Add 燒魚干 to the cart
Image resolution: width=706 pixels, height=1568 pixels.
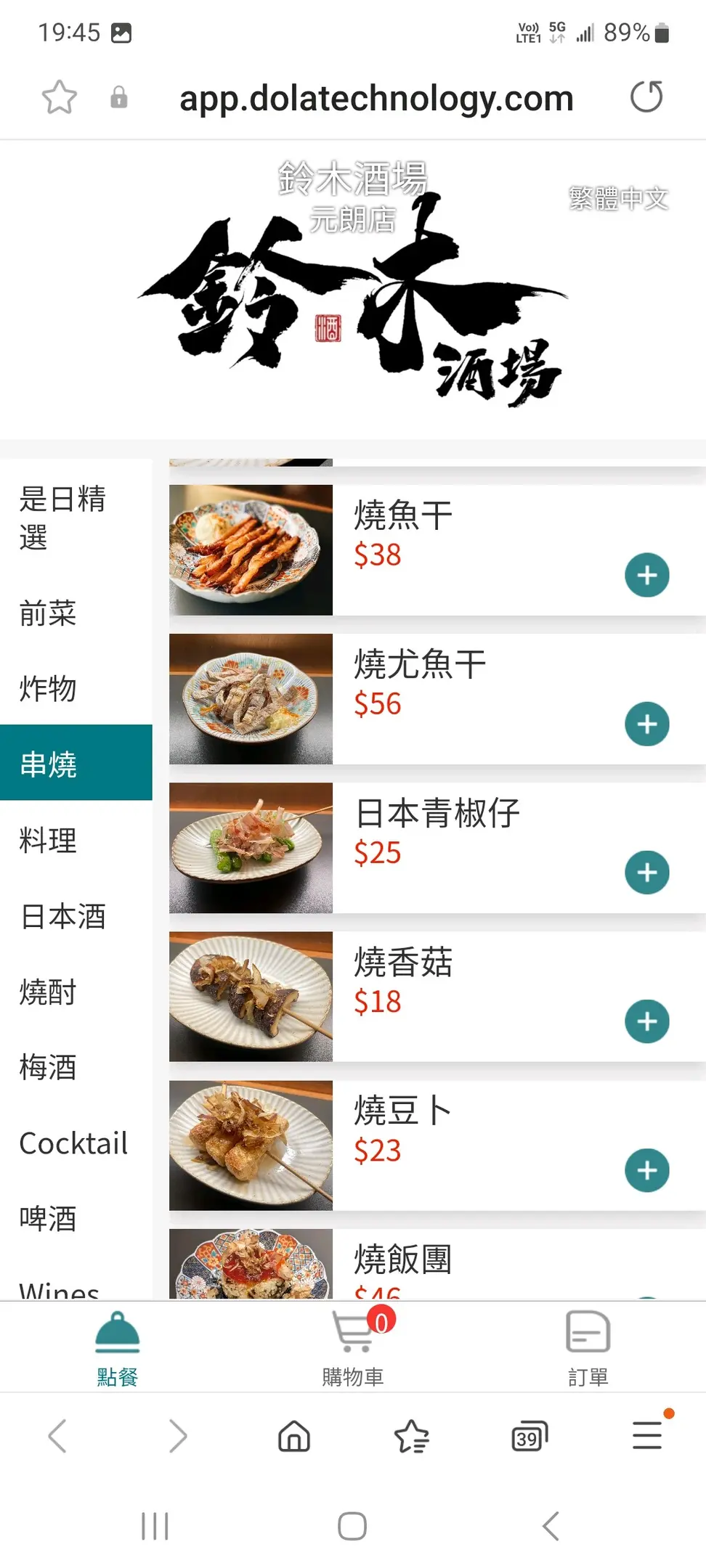coord(646,575)
